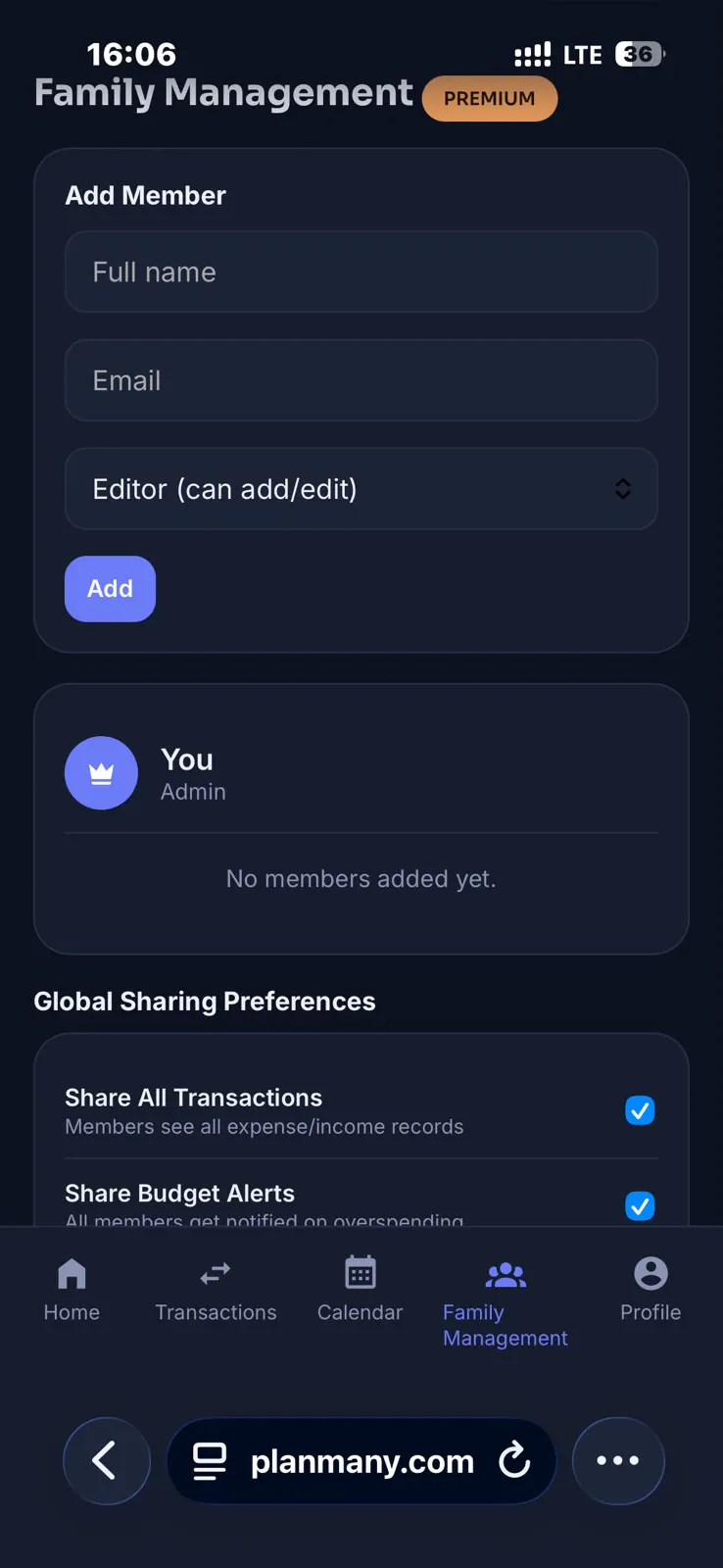Tap the planmany.com address bar
723x1568 pixels.
coord(361,1461)
